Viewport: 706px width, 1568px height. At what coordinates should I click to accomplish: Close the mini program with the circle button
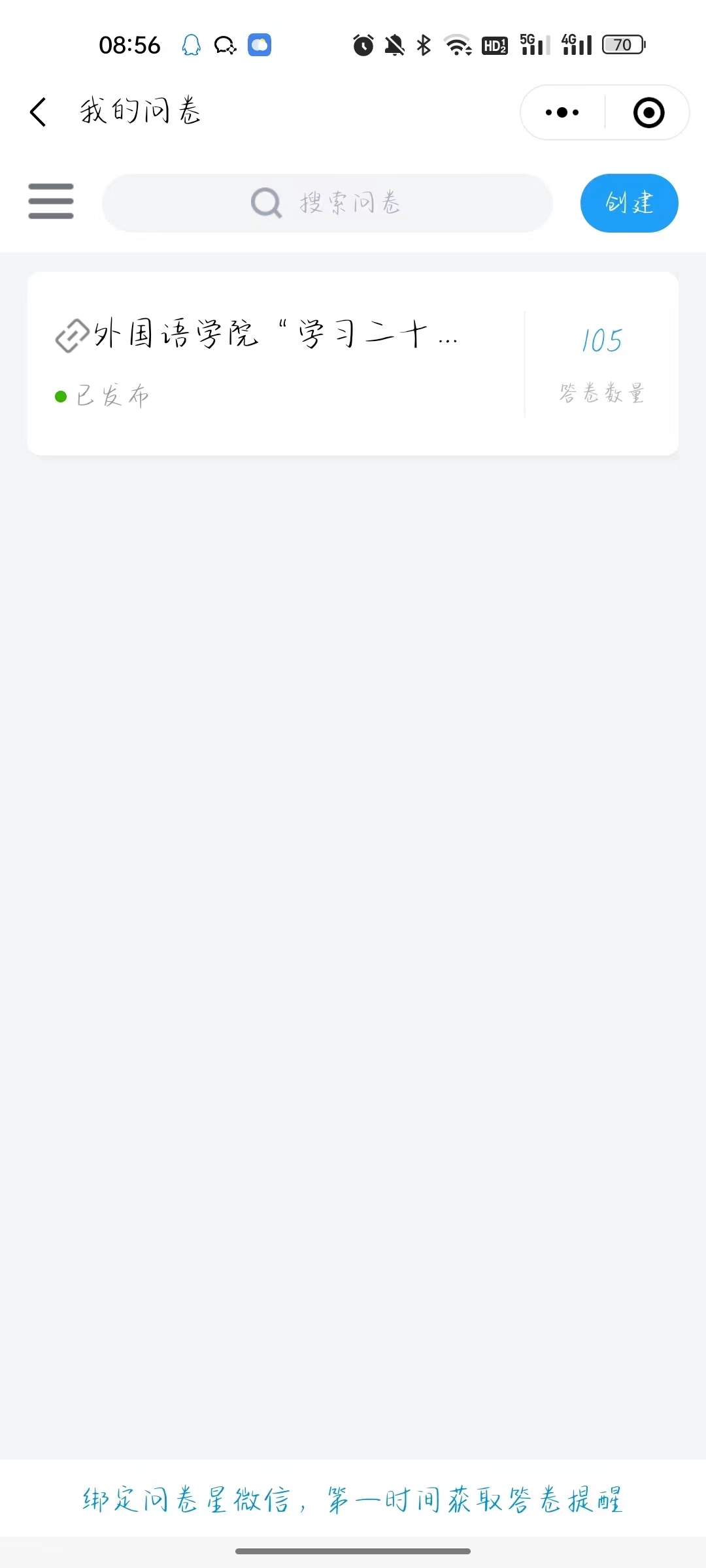click(x=648, y=112)
